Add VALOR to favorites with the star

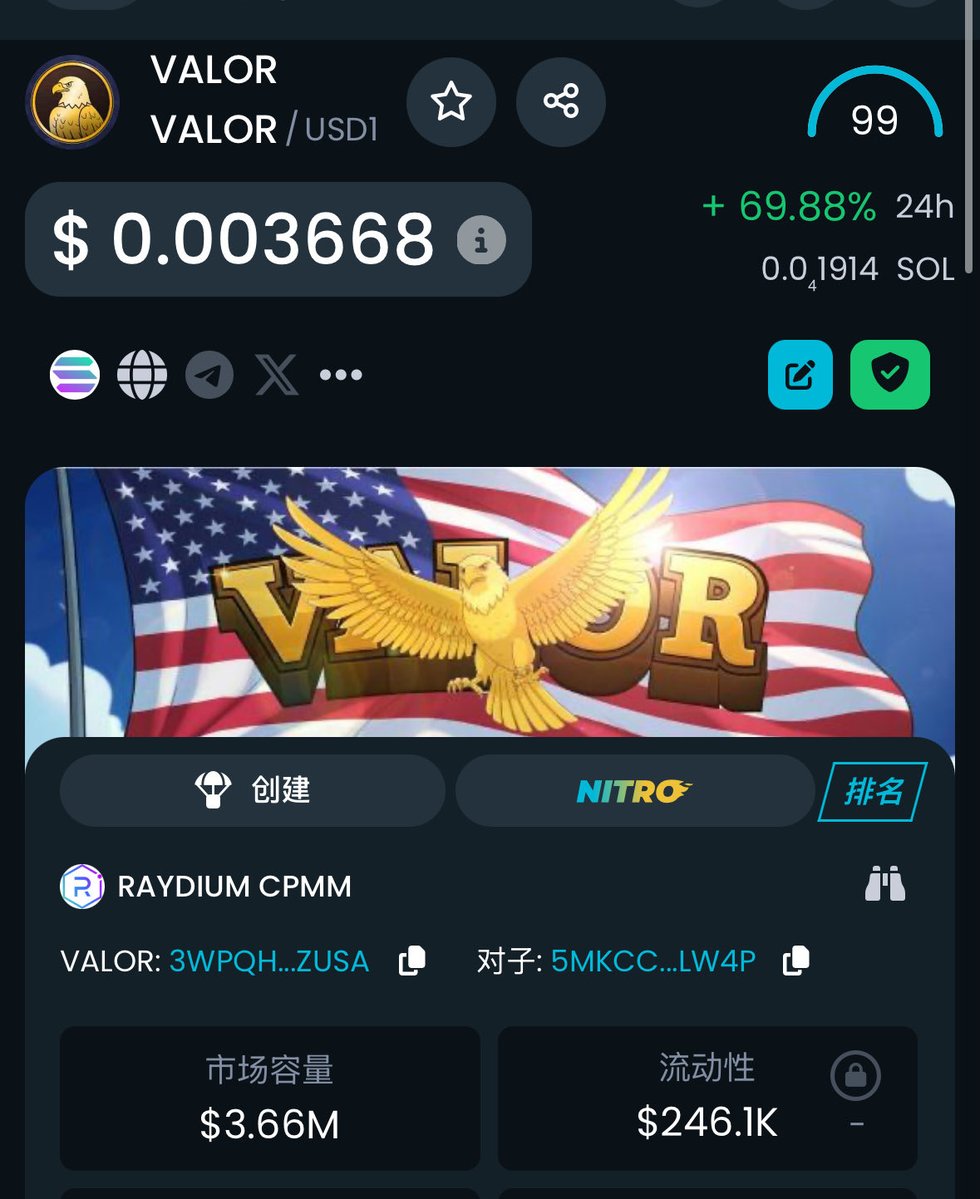click(x=451, y=102)
